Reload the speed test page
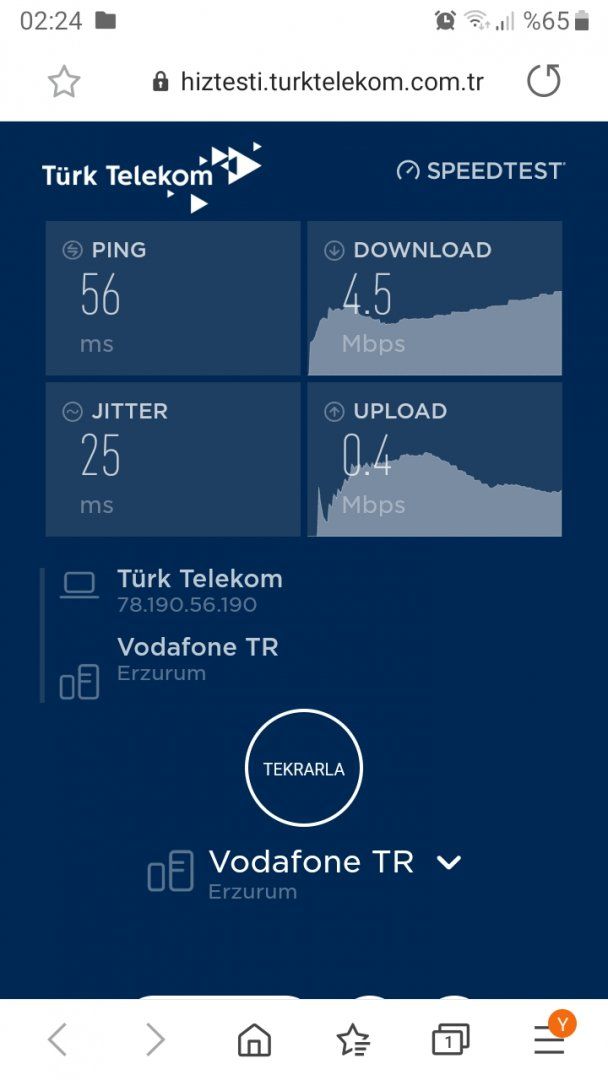 (544, 82)
